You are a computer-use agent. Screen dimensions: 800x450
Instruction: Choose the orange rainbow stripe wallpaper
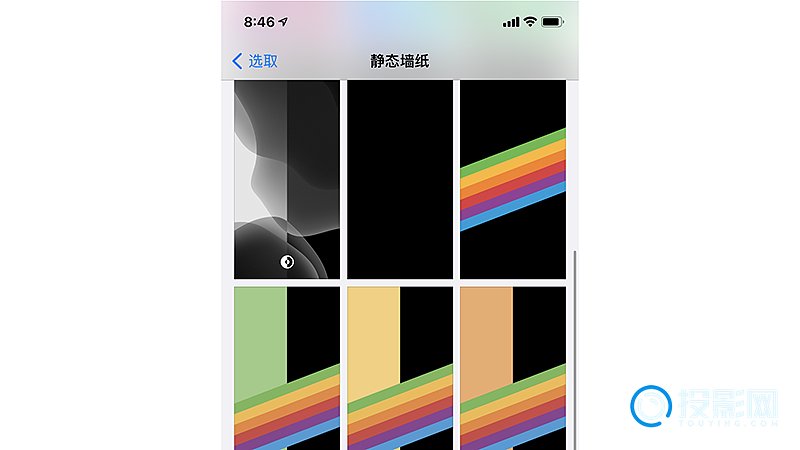pyautogui.click(x=513, y=367)
